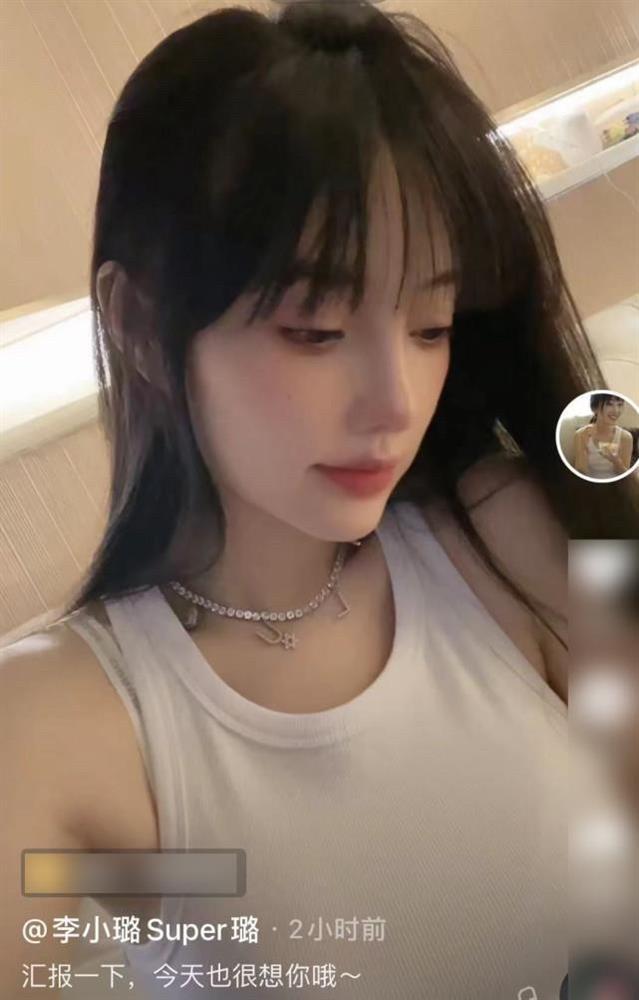This screenshot has height=1000, width=639.
Task: Open the @李小璐 Super璐 profile link
Action: point(140,930)
